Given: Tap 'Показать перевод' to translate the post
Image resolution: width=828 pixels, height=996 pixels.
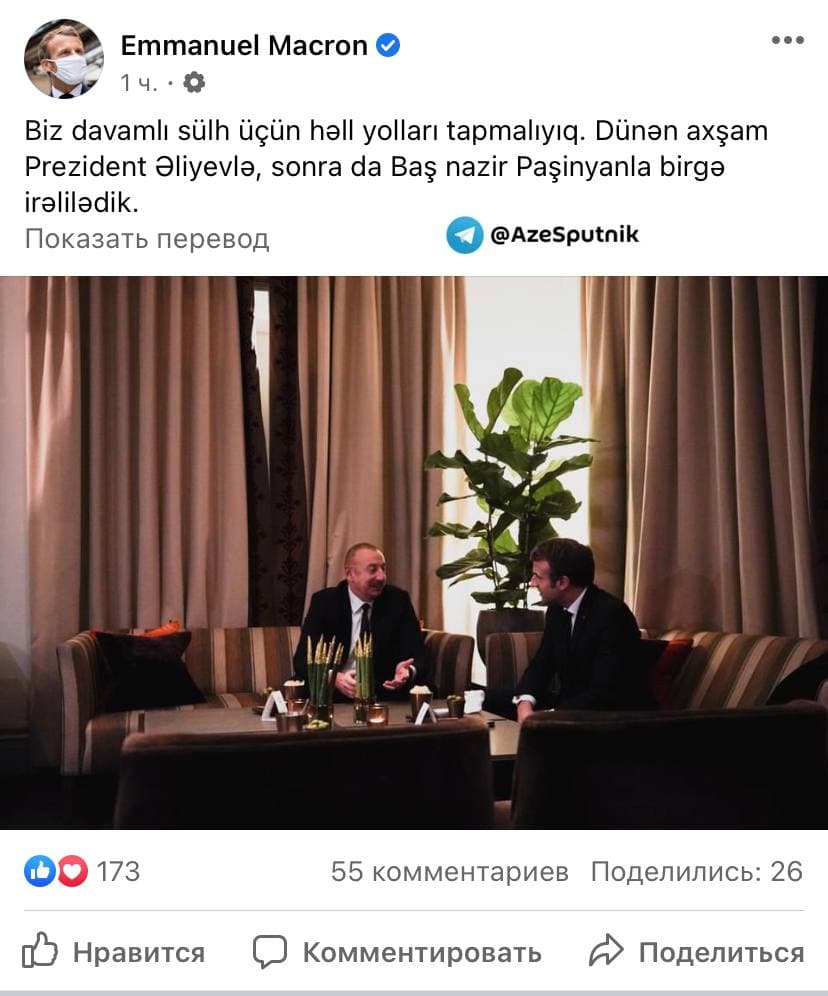Looking at the screenshot, I should pyautogui.click(x=147, y=239).
